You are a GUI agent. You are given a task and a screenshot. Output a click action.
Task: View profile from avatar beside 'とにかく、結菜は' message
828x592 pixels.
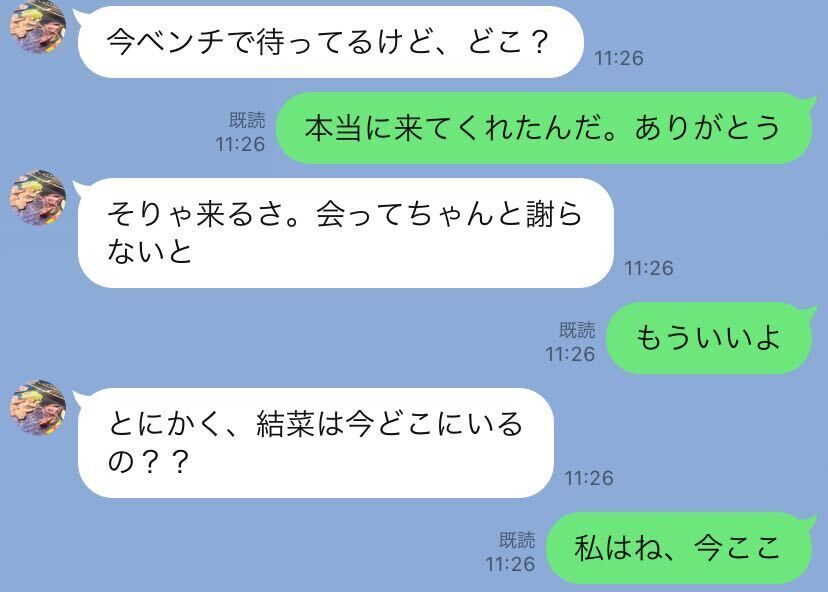[x=37, y=407]
